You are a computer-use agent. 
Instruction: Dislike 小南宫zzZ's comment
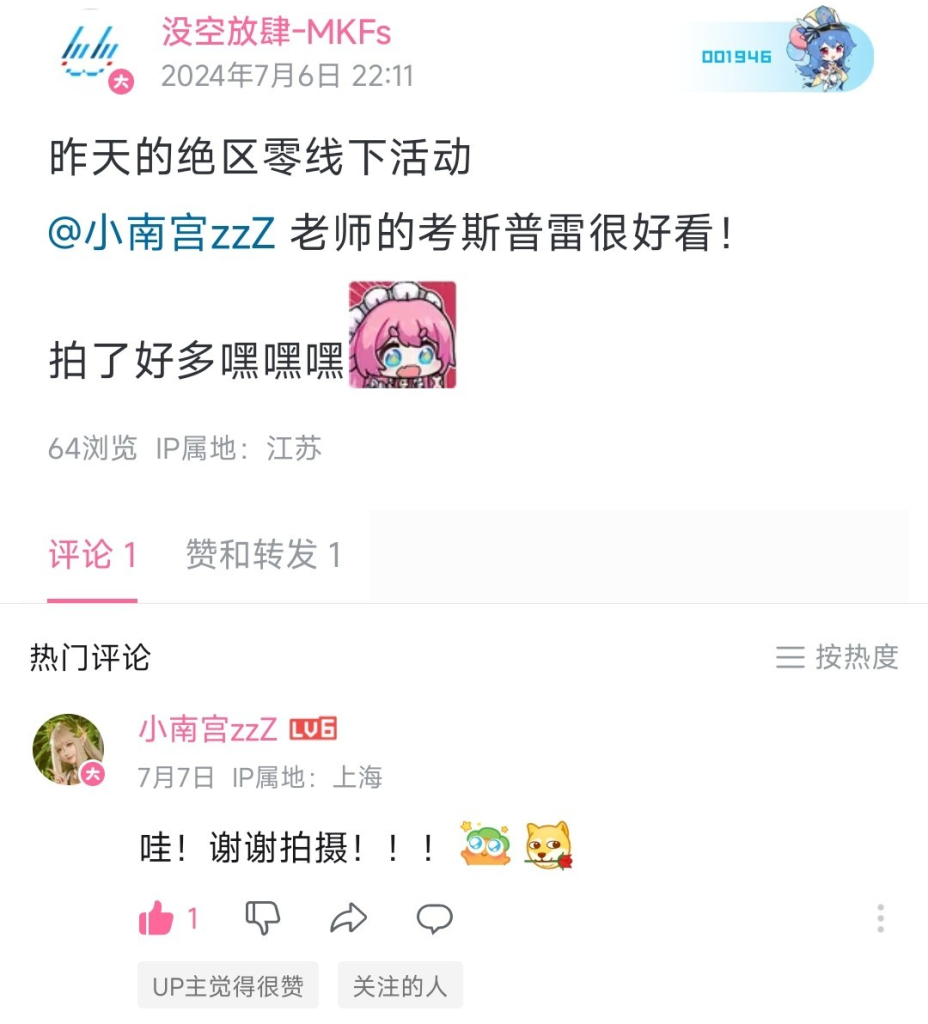click(262, 918)
